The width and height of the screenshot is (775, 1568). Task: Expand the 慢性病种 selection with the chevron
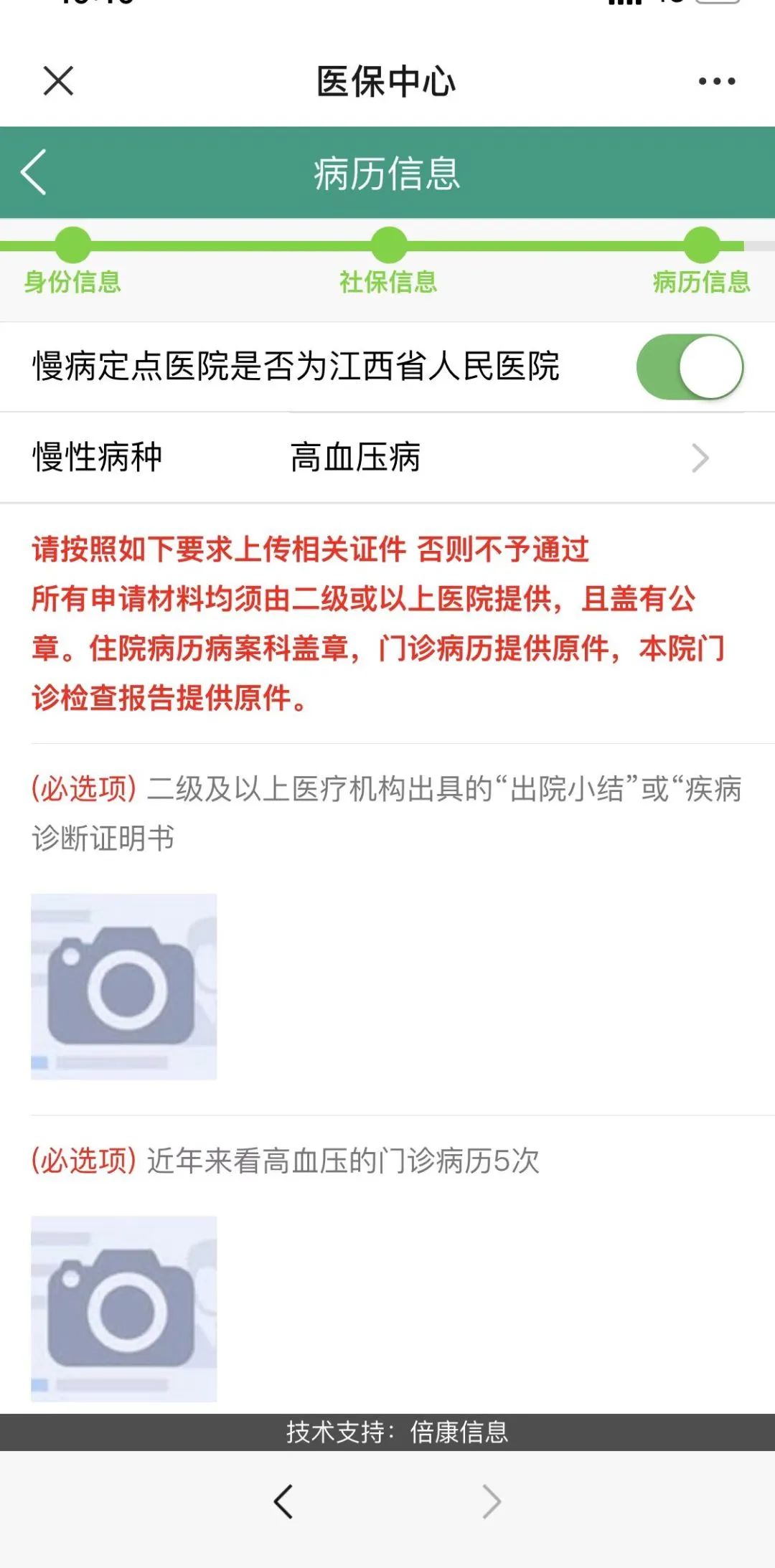[x=700, y=457]
